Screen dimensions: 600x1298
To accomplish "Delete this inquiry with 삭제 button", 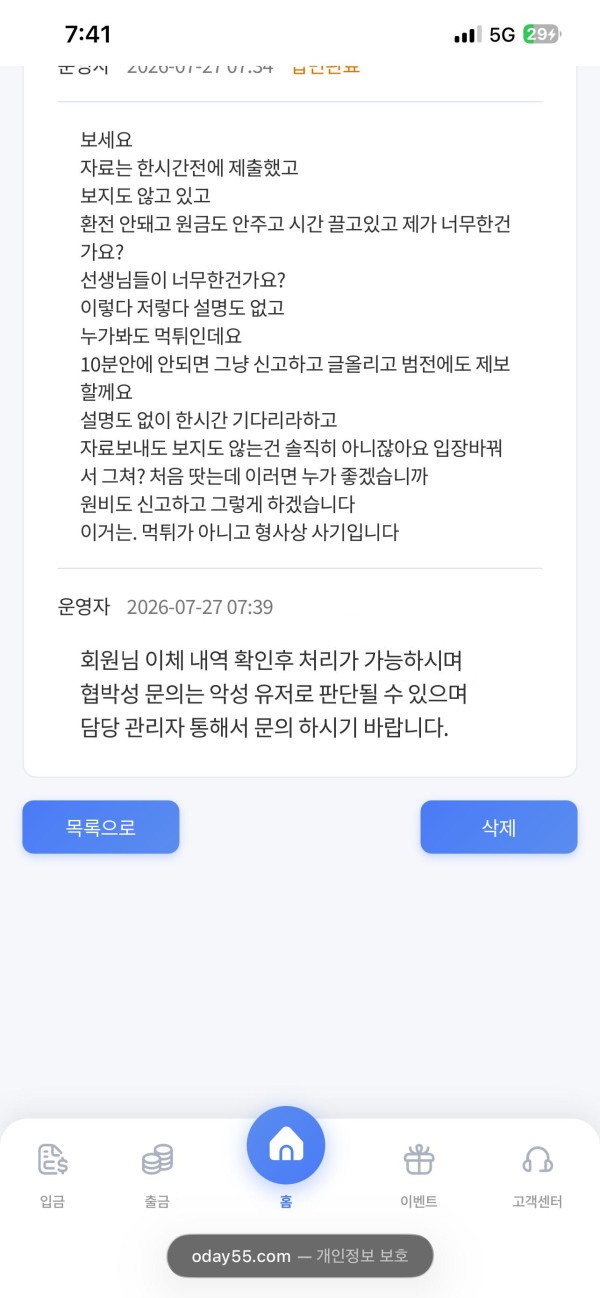I will 499,827.
